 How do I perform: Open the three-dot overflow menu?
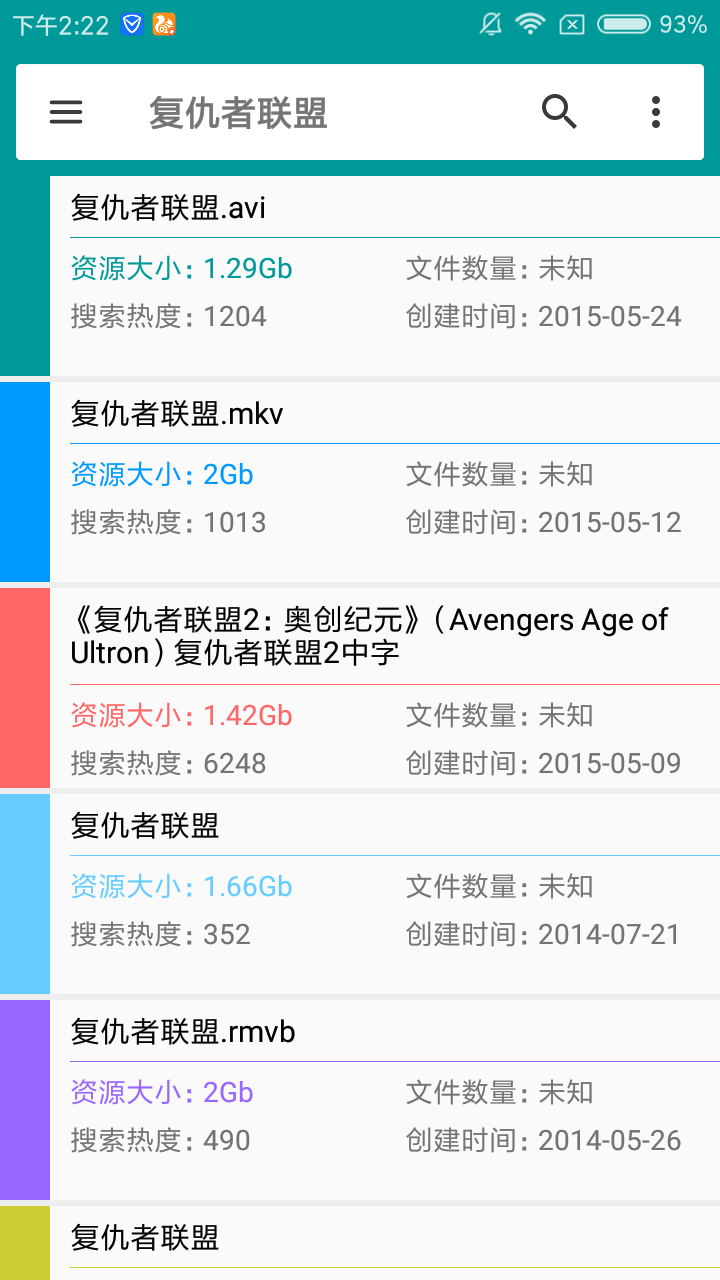tap(656, 112)
